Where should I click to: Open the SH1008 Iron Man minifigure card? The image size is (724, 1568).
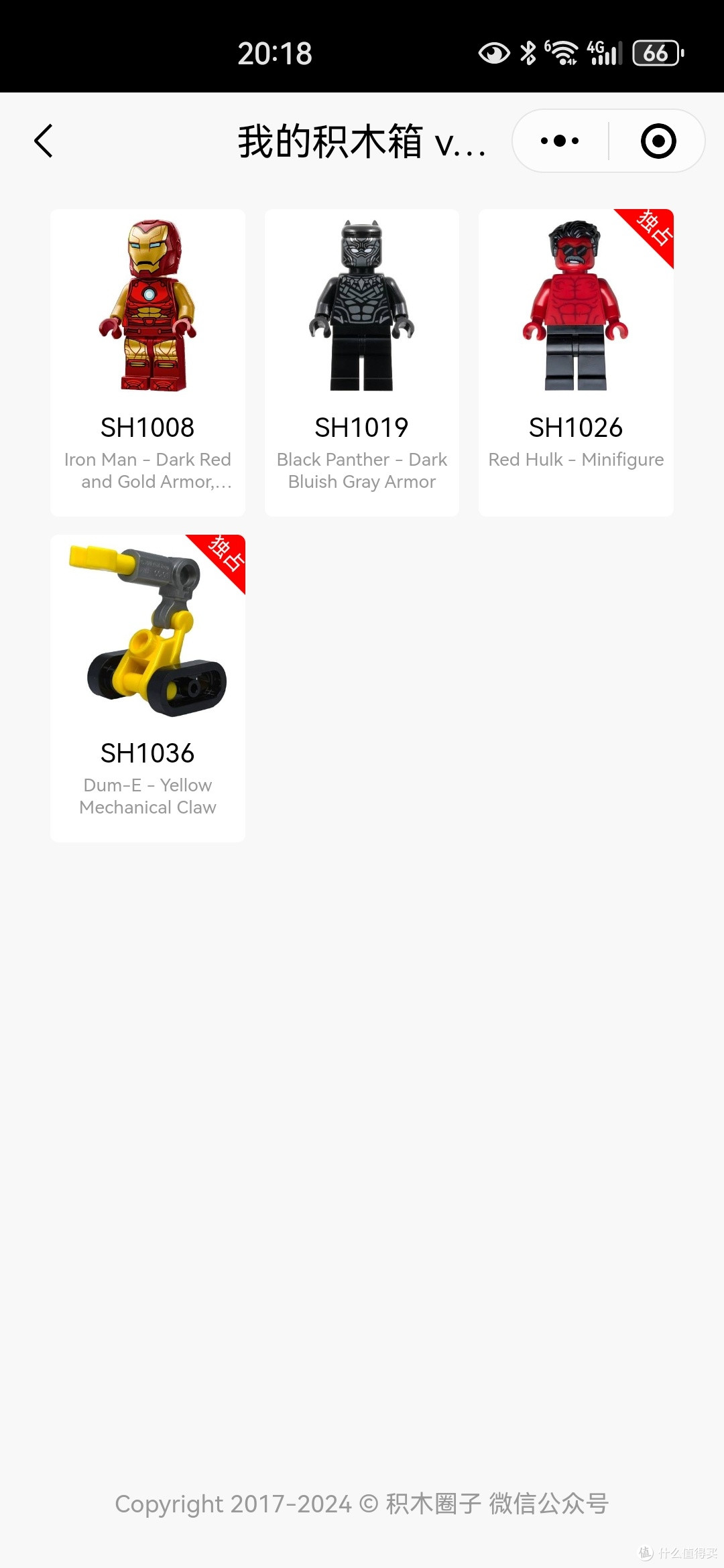pyautogui.click(x=147, y=362)
